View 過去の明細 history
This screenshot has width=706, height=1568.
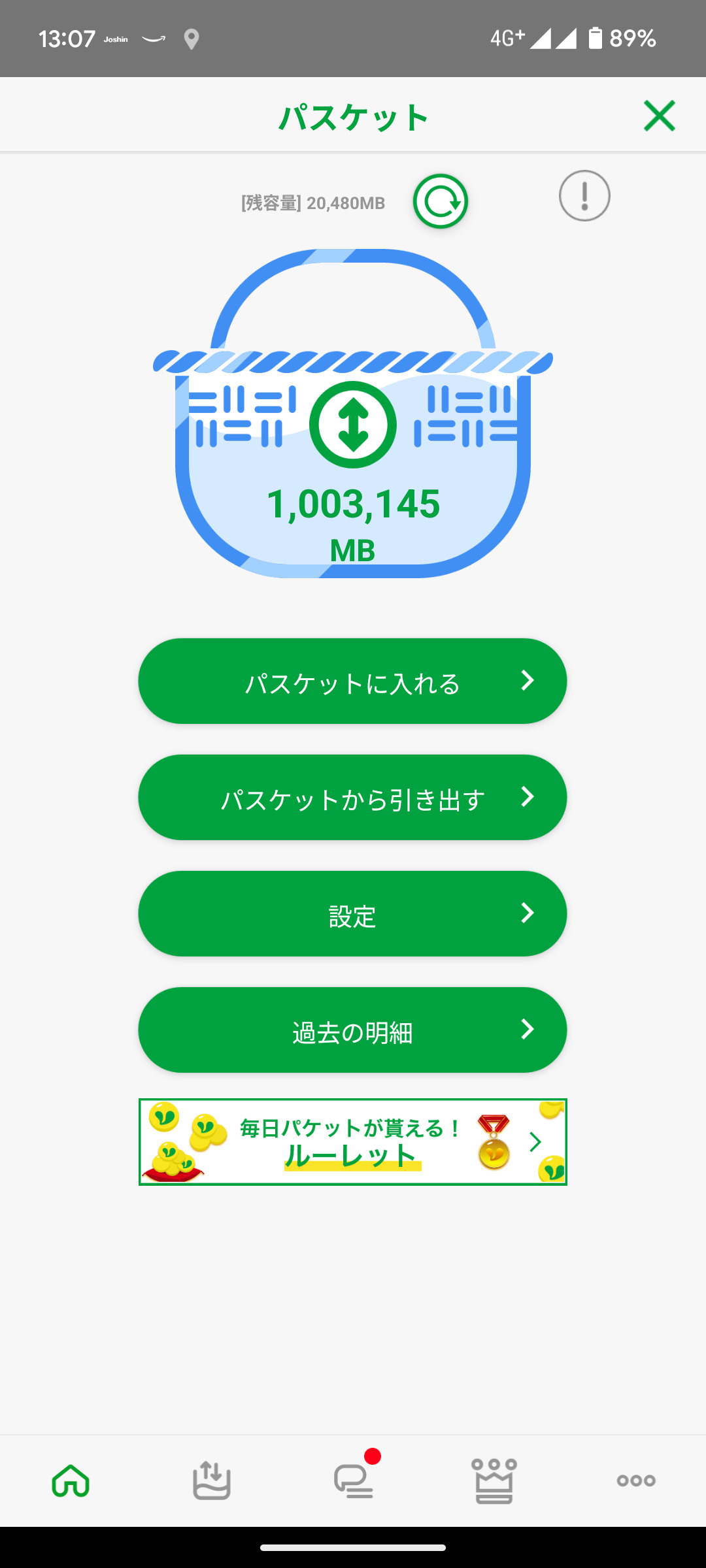(x=352, y=1030)
